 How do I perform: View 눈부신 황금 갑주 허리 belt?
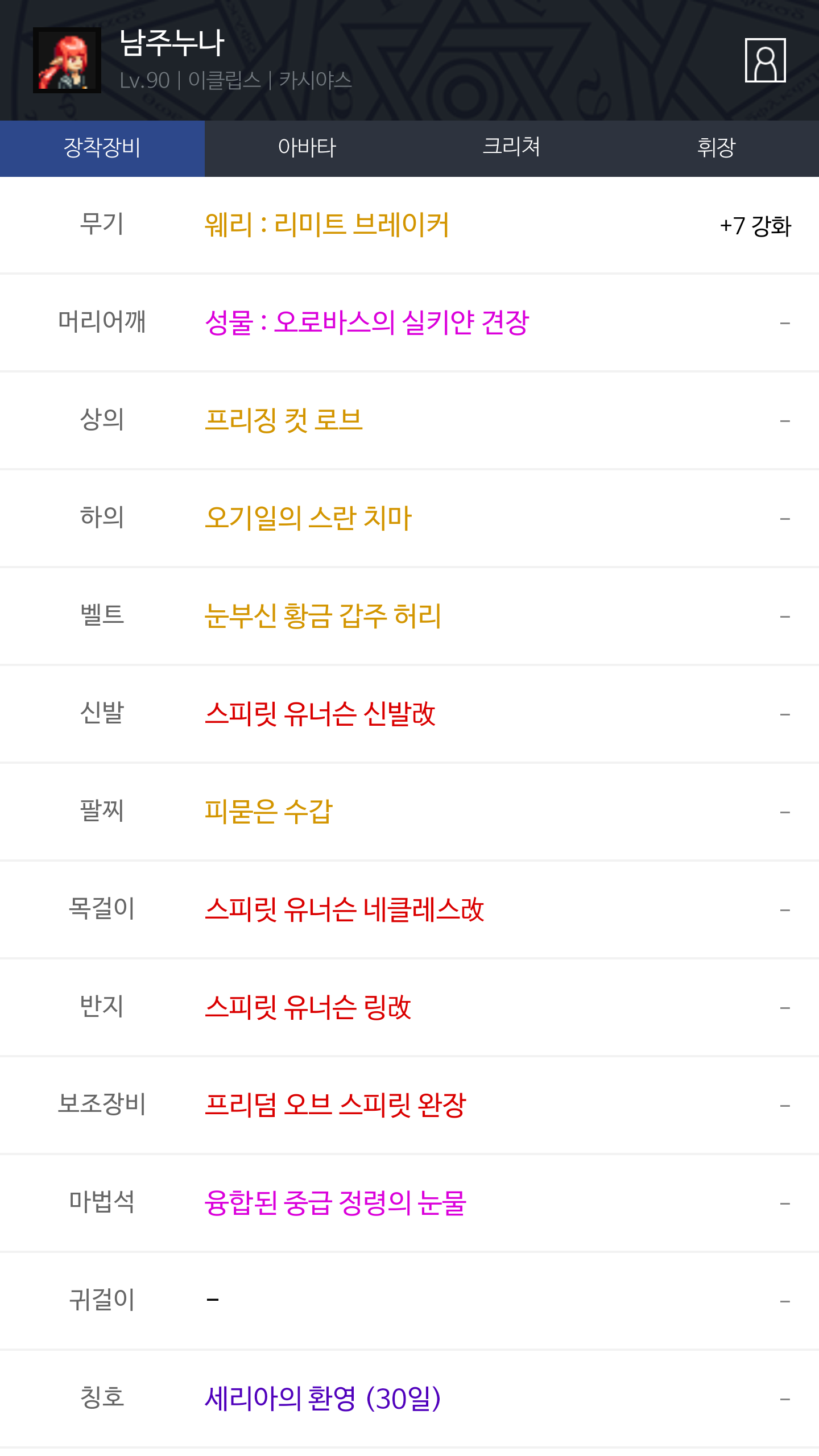coord(322,616)
